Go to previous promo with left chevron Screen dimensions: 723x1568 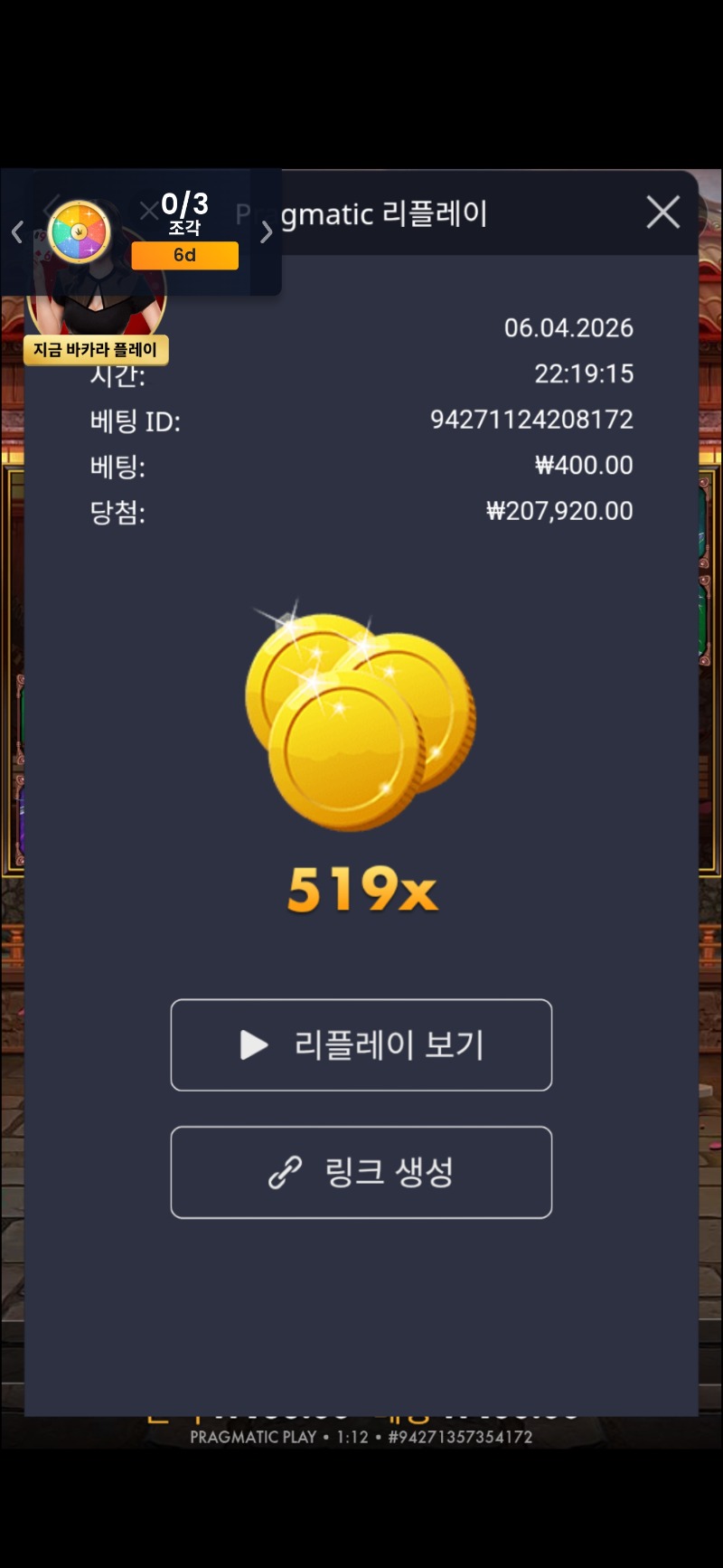pyautogui.click(x=16, y=232)
